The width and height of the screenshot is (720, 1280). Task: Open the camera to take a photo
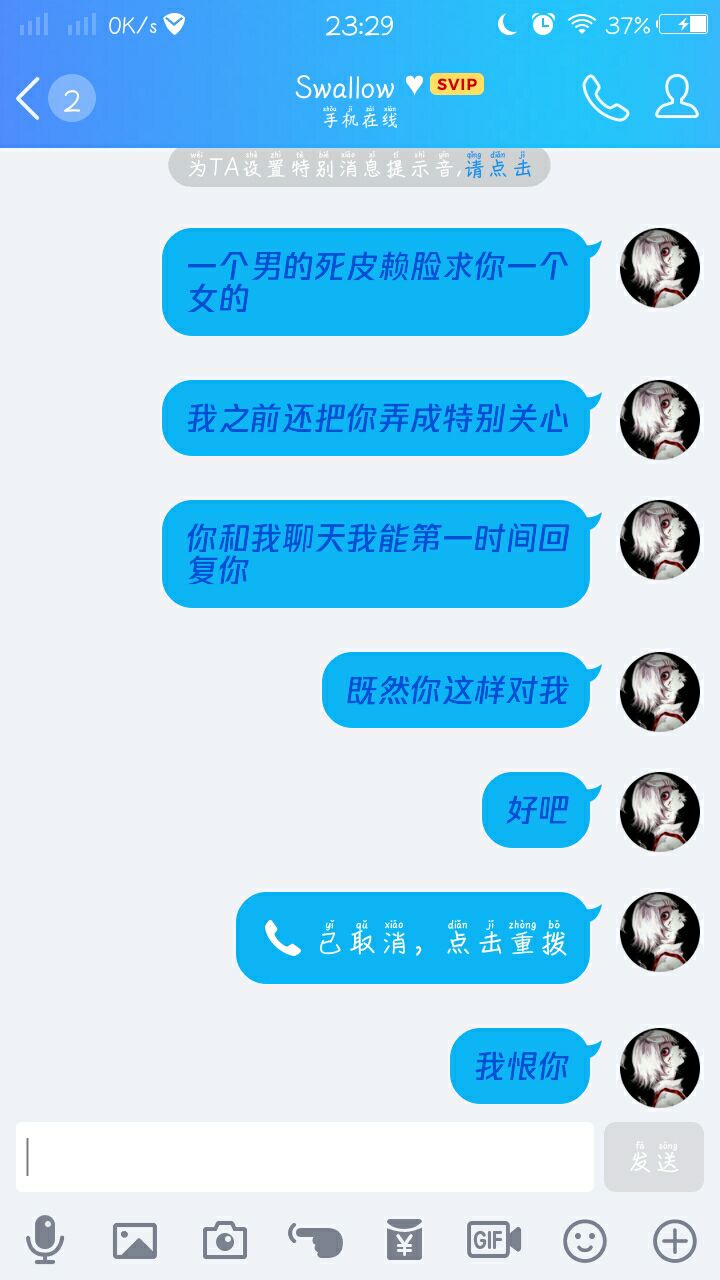click(224, 1241)
